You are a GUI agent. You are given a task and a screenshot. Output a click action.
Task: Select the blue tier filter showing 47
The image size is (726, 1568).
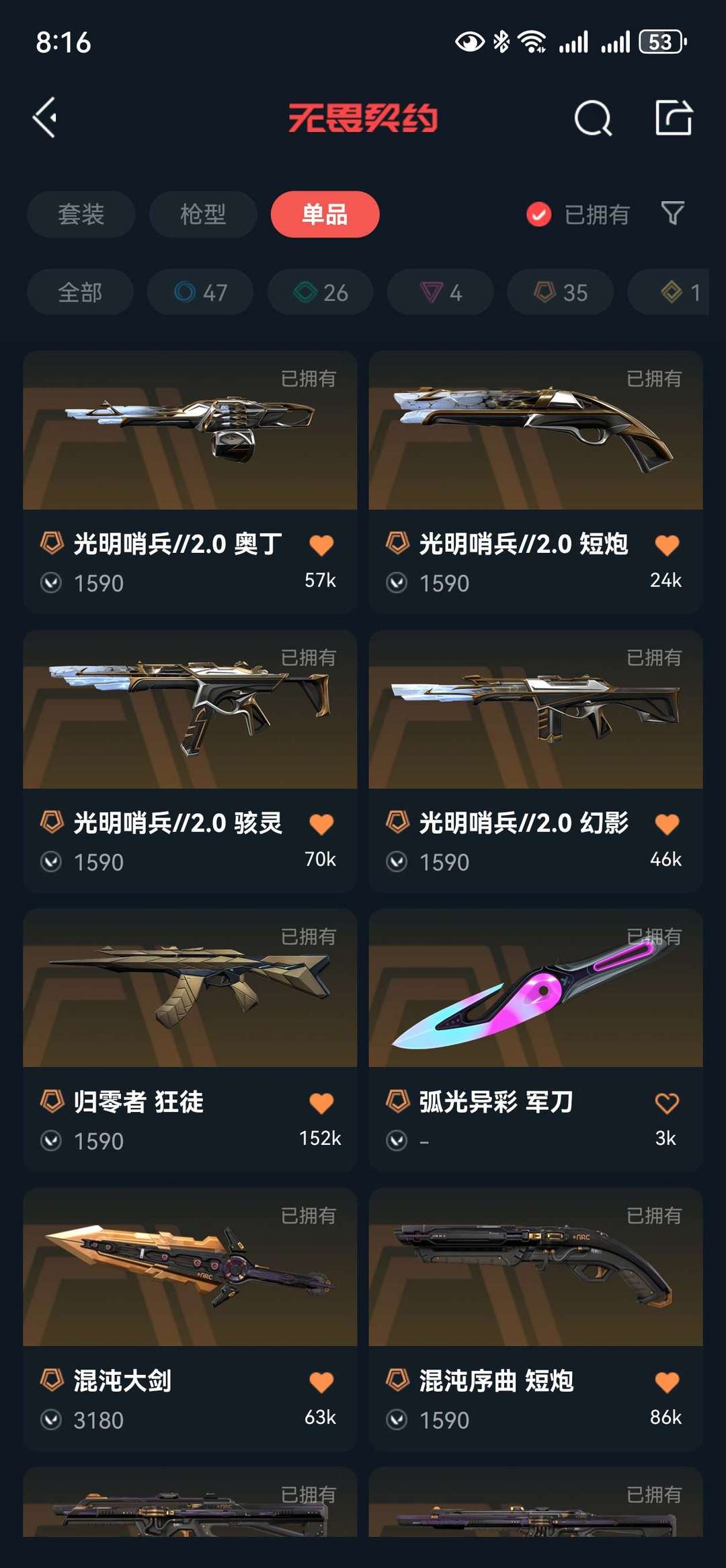tap(198, 292)
